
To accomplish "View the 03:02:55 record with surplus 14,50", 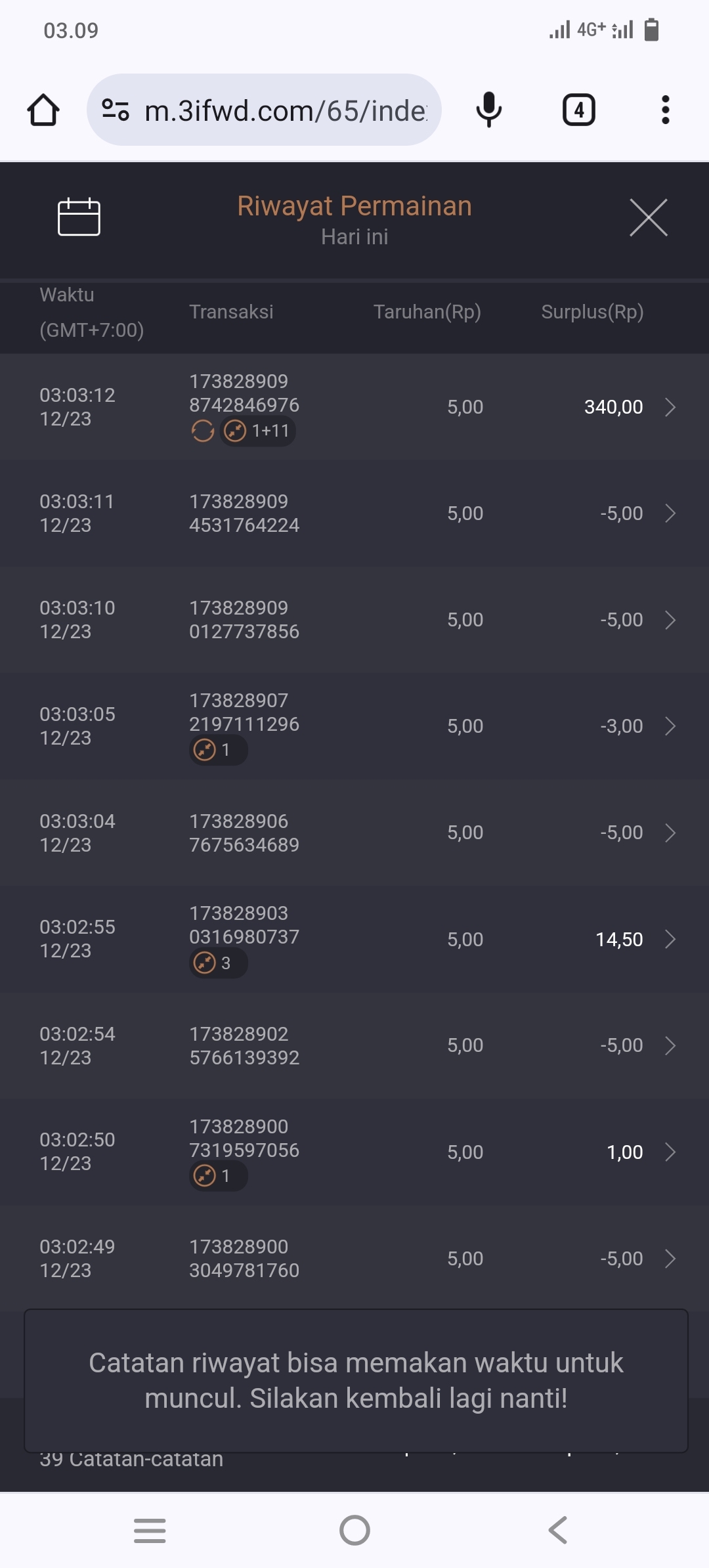I will tap(670, 940).
